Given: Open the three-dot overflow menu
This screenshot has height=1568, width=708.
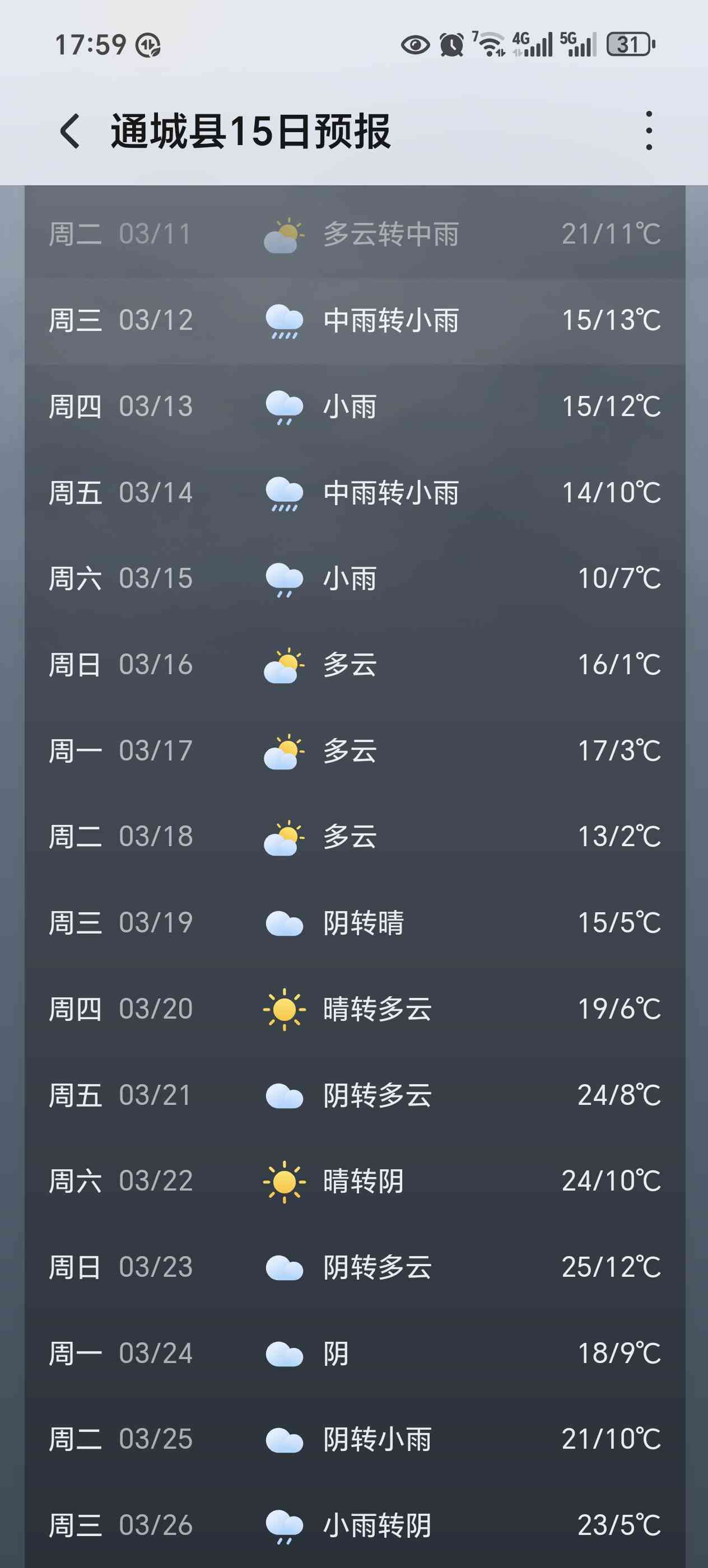Looking at the screenshot, I should [x=649, y=130].
